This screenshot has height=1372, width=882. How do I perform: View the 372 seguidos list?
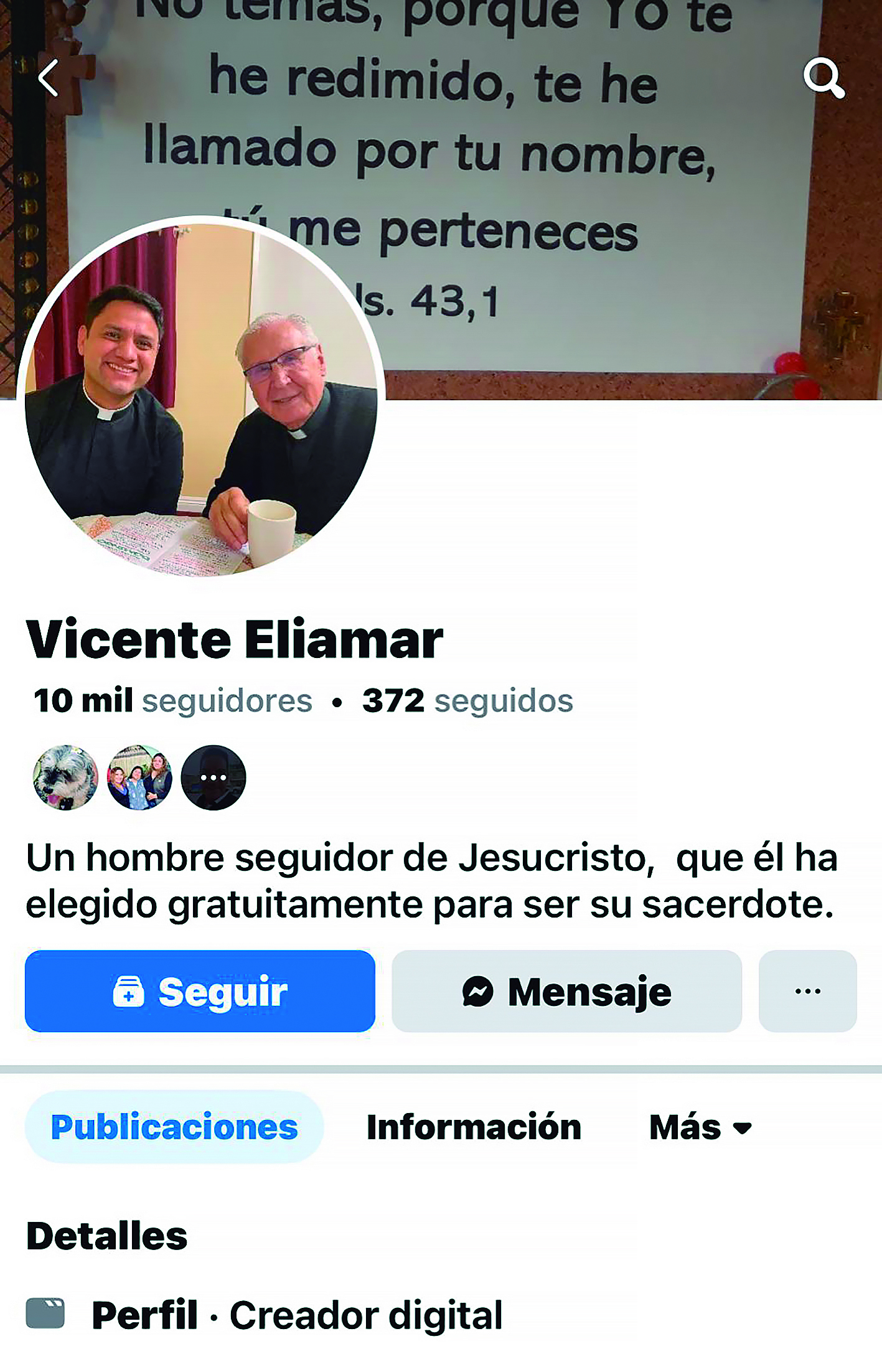click(467, 700)
